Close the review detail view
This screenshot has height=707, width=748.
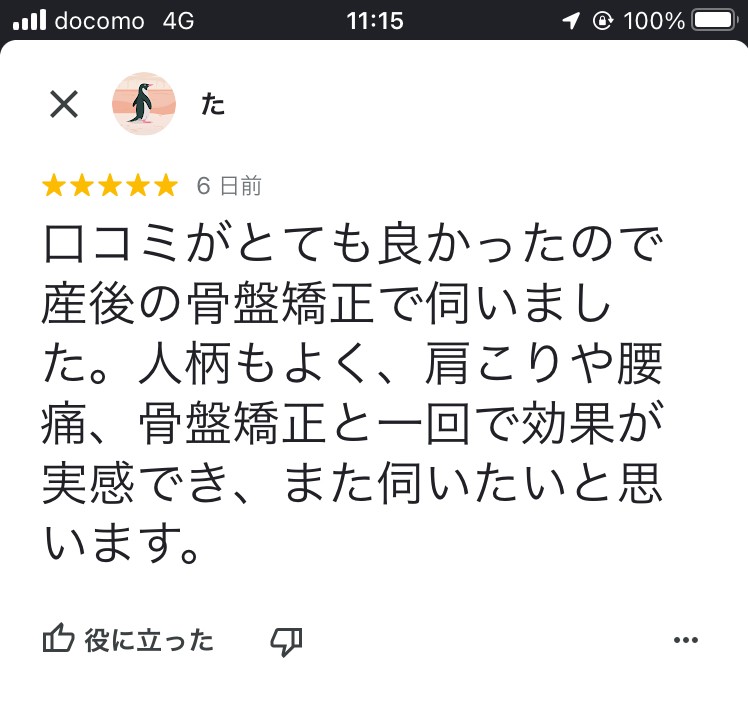click(x=64, y=104)
